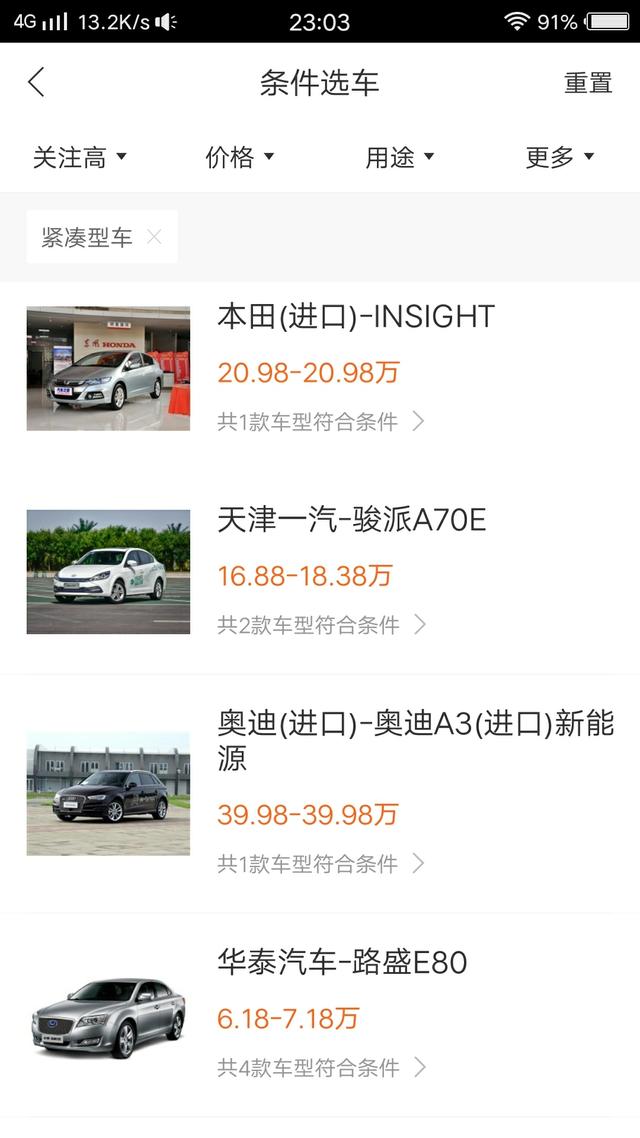
Task: Tap 重置 to reset filters
Action: pos(588,83)
